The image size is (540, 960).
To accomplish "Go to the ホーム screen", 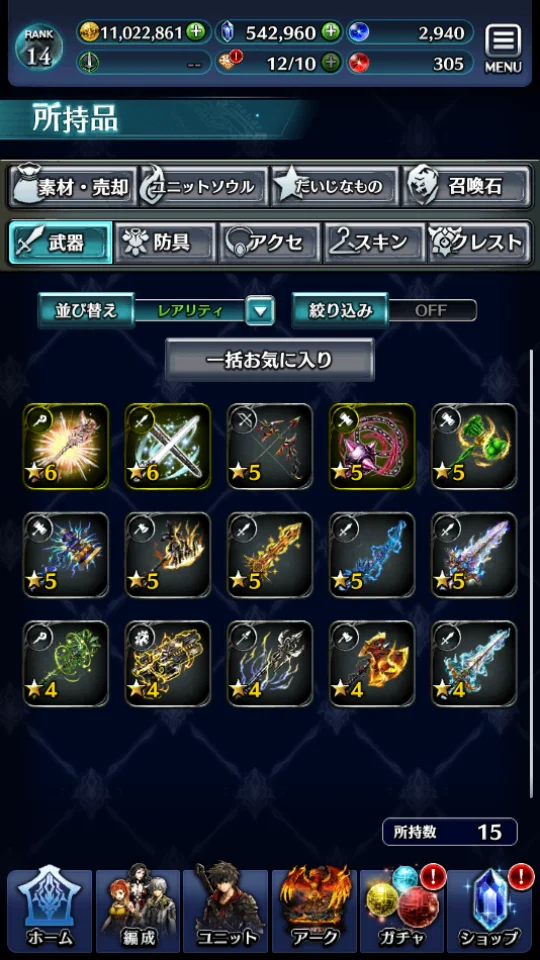I will [x=50, y=910].
